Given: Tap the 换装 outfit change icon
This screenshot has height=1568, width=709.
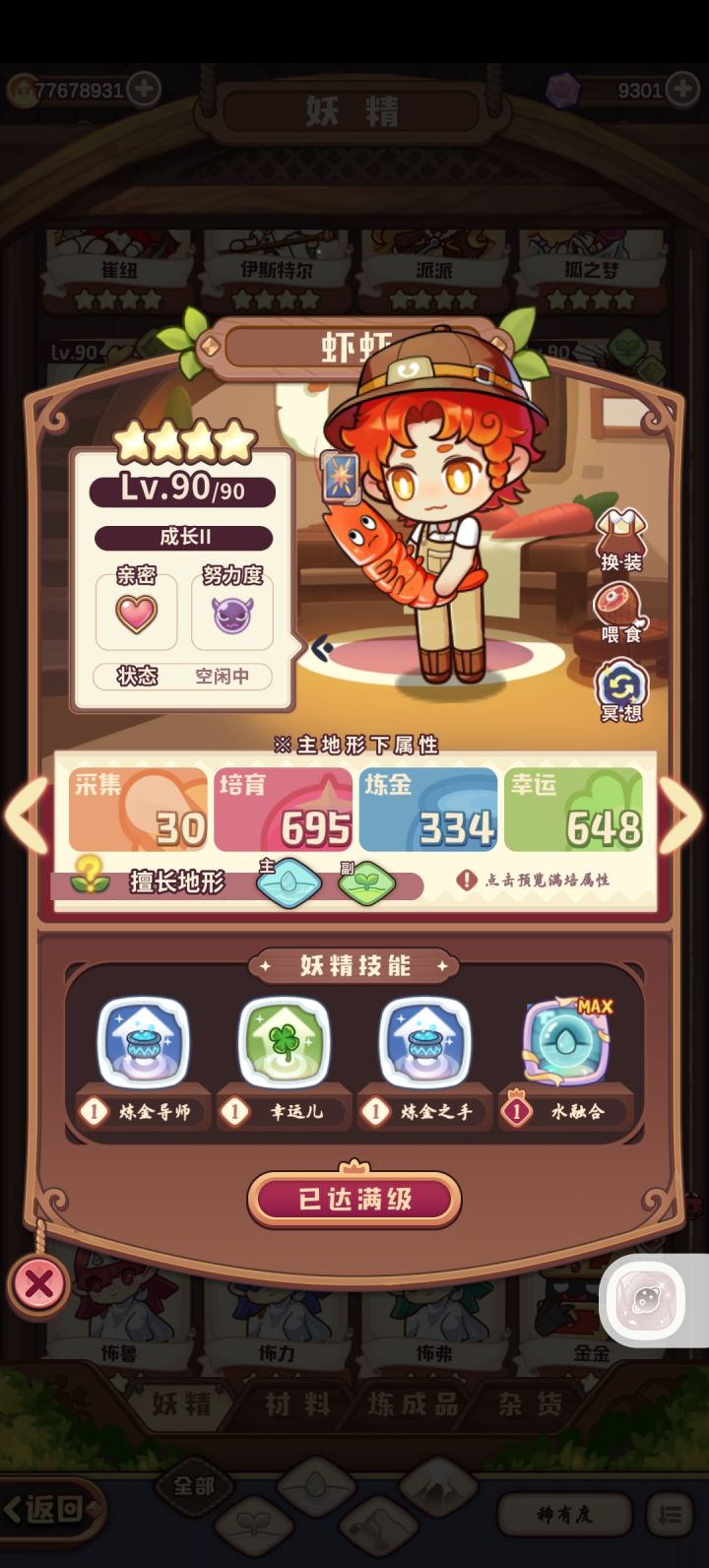Looking at the screenshot, I should click(x=622, y=532).
